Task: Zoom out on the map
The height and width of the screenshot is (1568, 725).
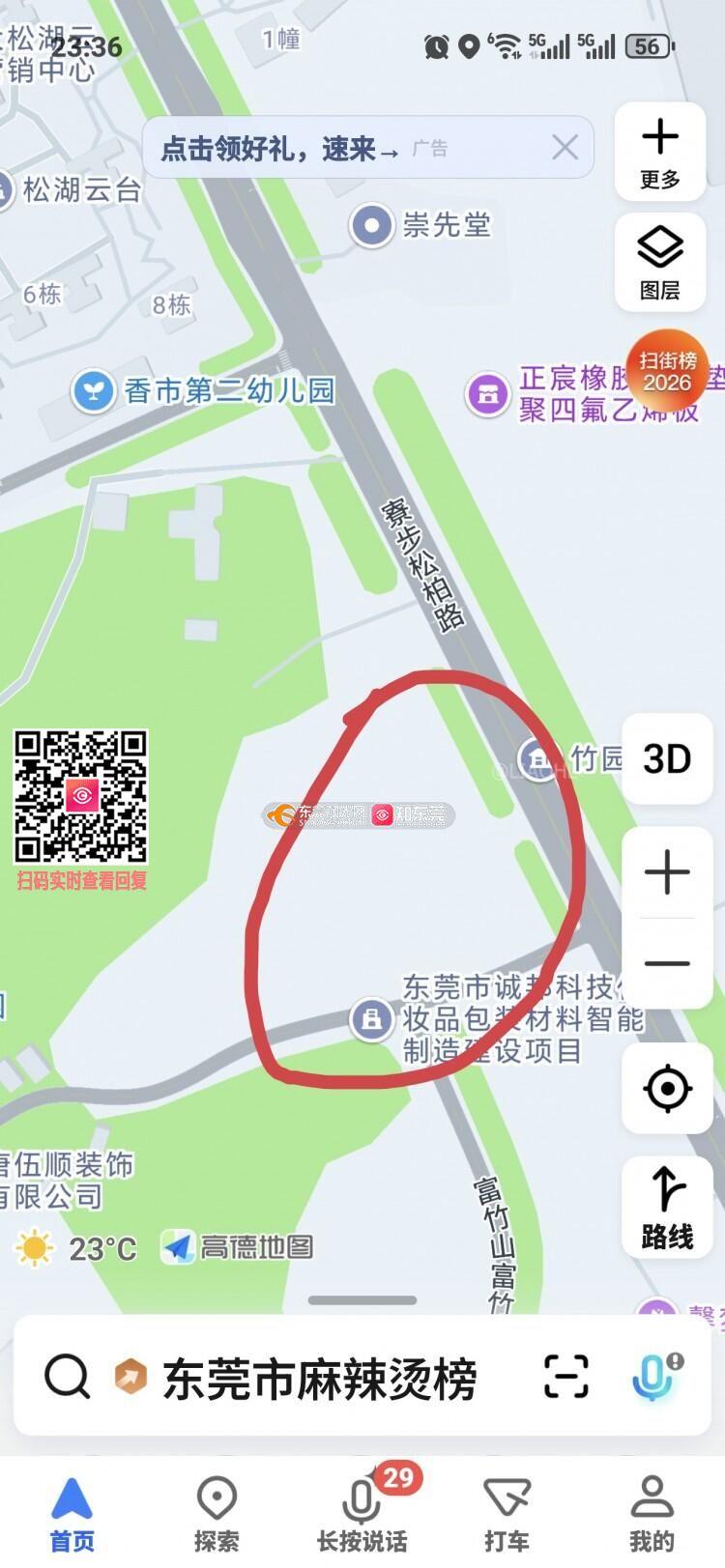Action: (x=667, y=963)
